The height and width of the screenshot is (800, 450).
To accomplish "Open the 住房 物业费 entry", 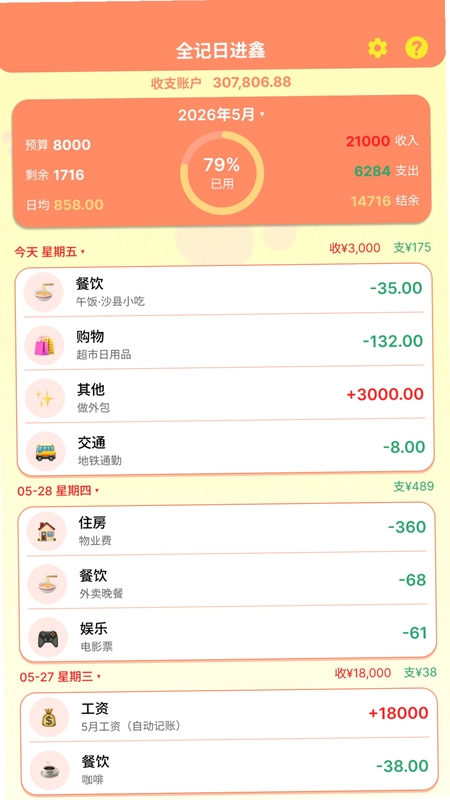I will click(227, 531).
